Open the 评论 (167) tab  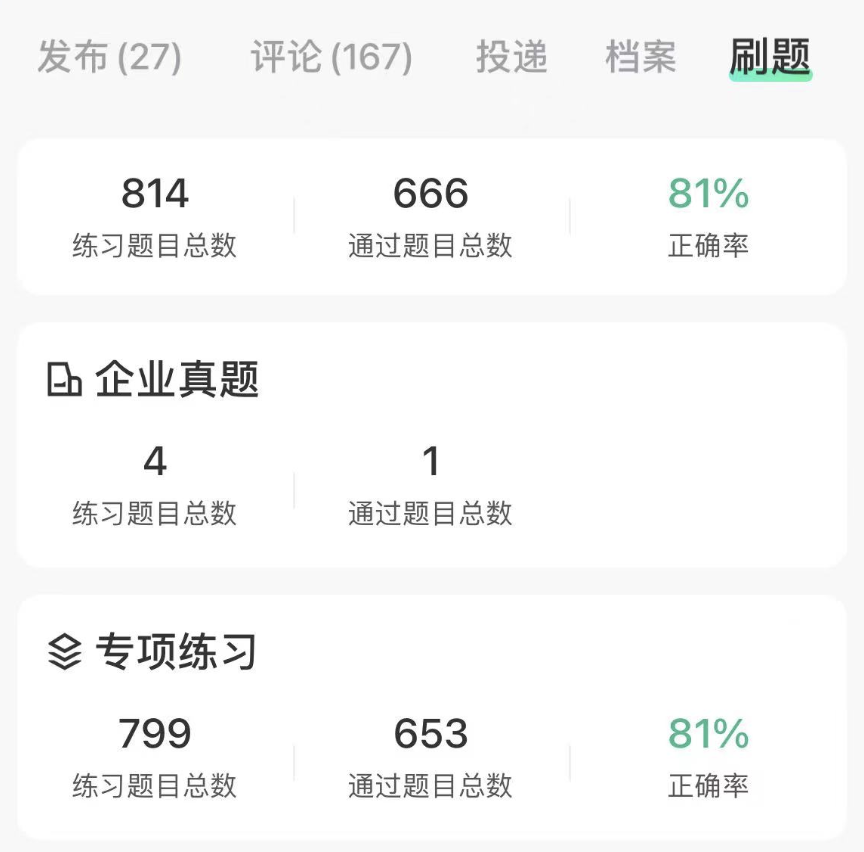click(331, 58)
